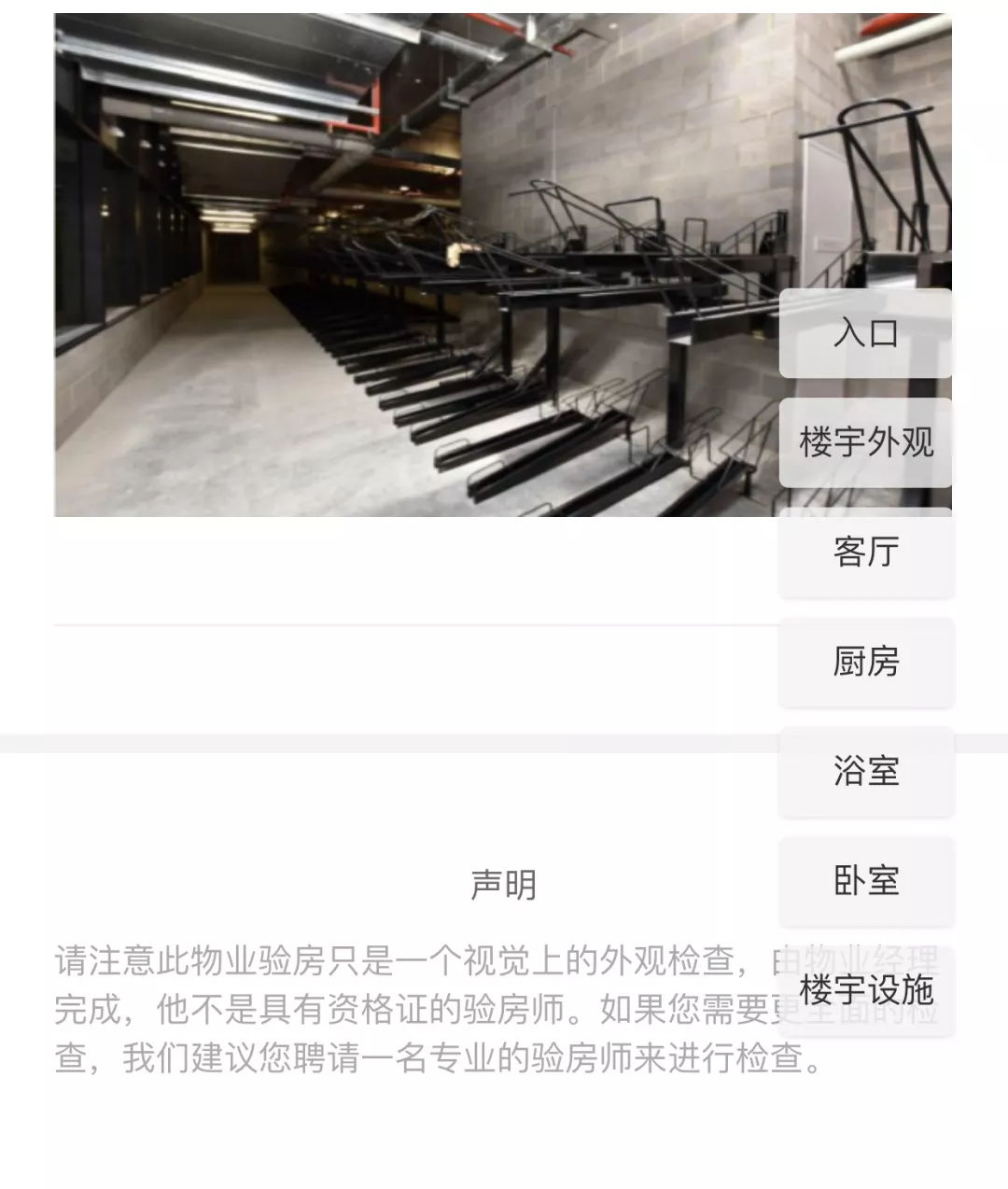The image size is (1008, 1189).
Task: Jump to the 入口 section
Action: (865, 333)
